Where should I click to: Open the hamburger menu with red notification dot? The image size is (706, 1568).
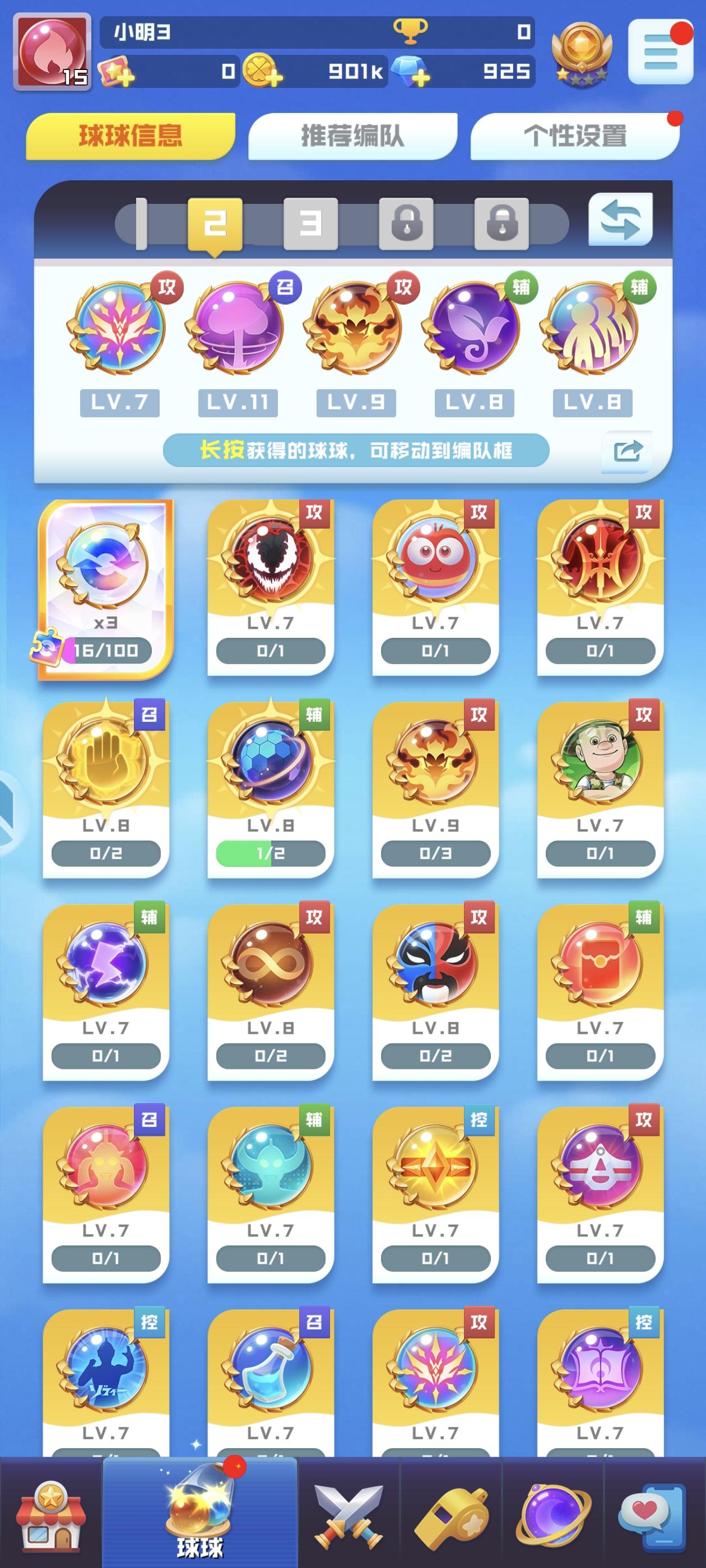point(660,52)
